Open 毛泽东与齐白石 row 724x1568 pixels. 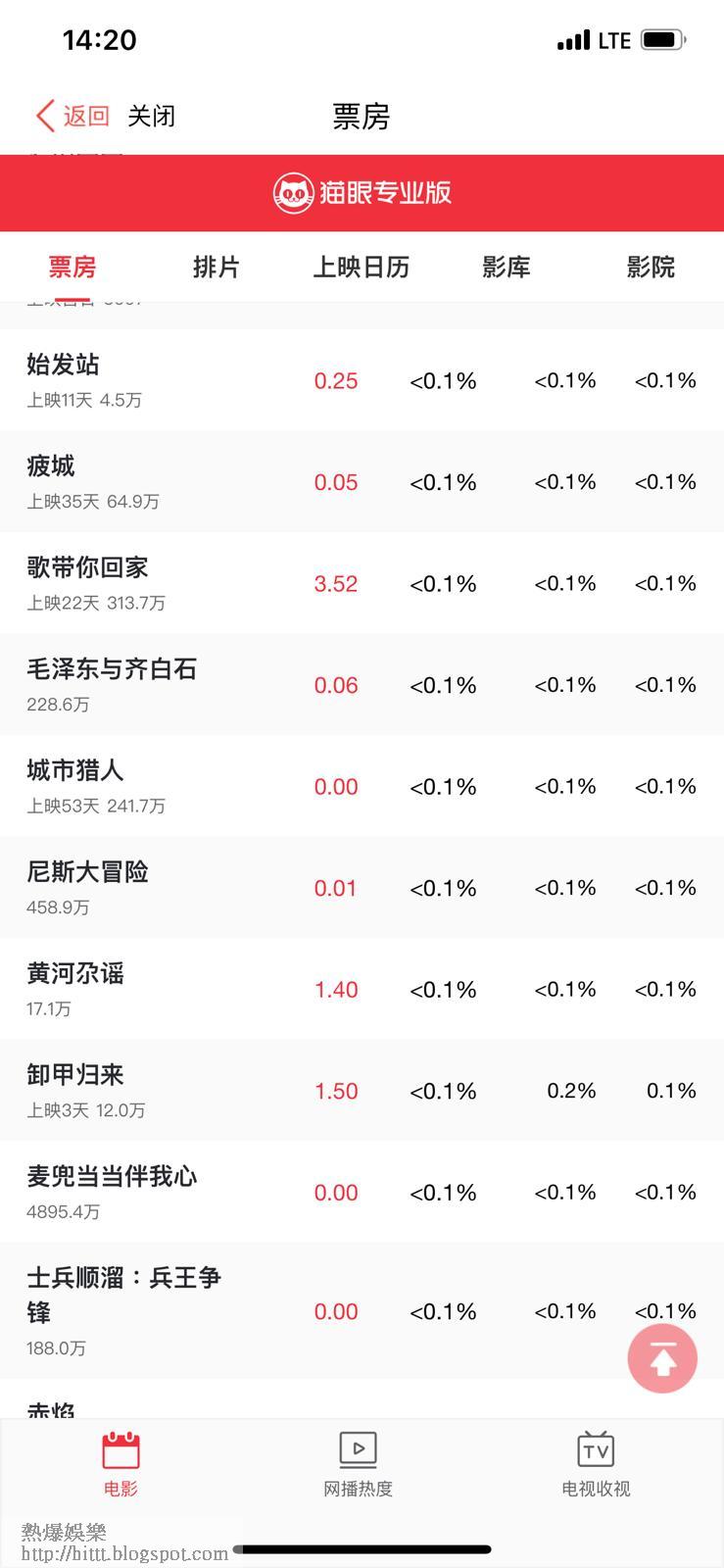coord(362,685)
